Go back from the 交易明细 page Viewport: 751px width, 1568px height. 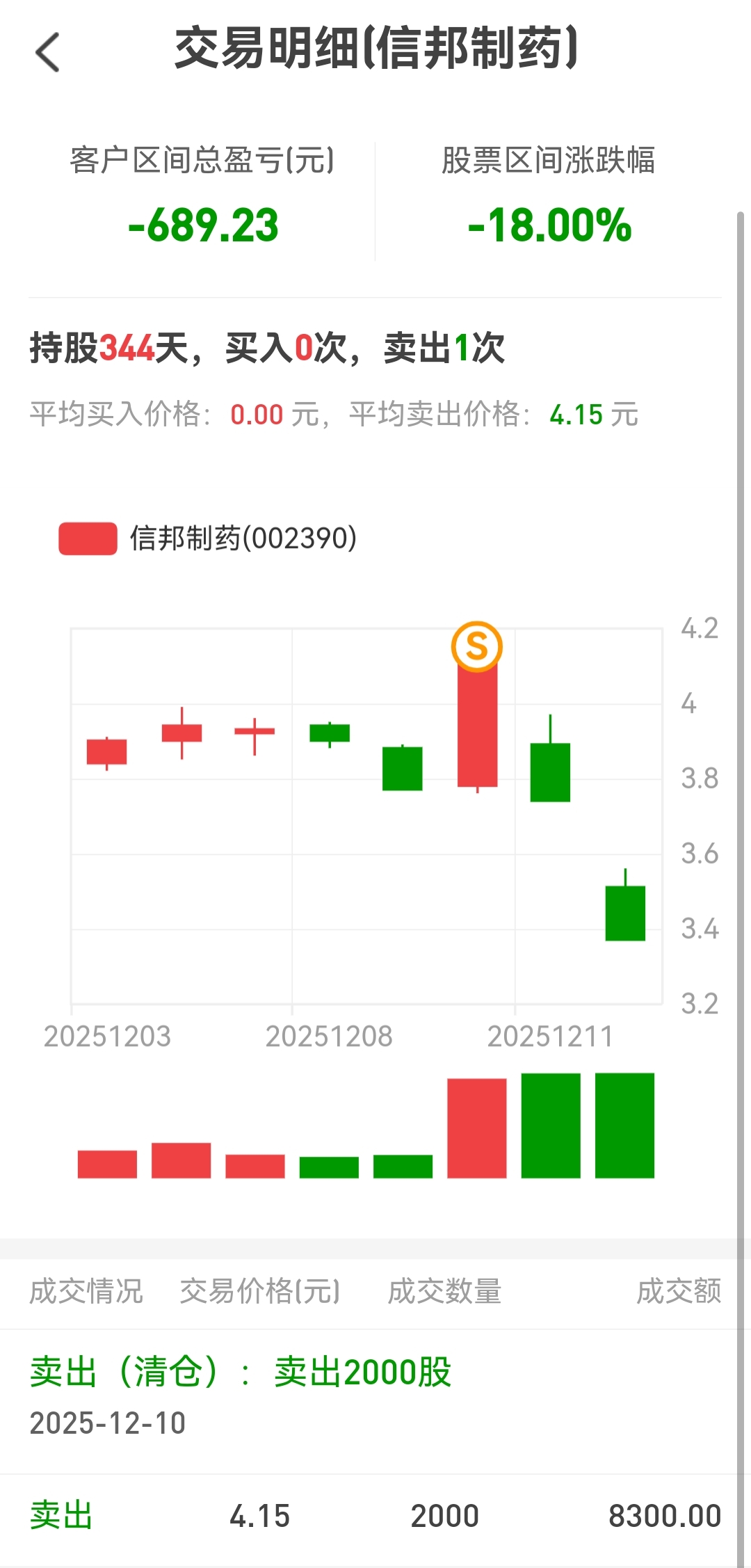[47, 52]
